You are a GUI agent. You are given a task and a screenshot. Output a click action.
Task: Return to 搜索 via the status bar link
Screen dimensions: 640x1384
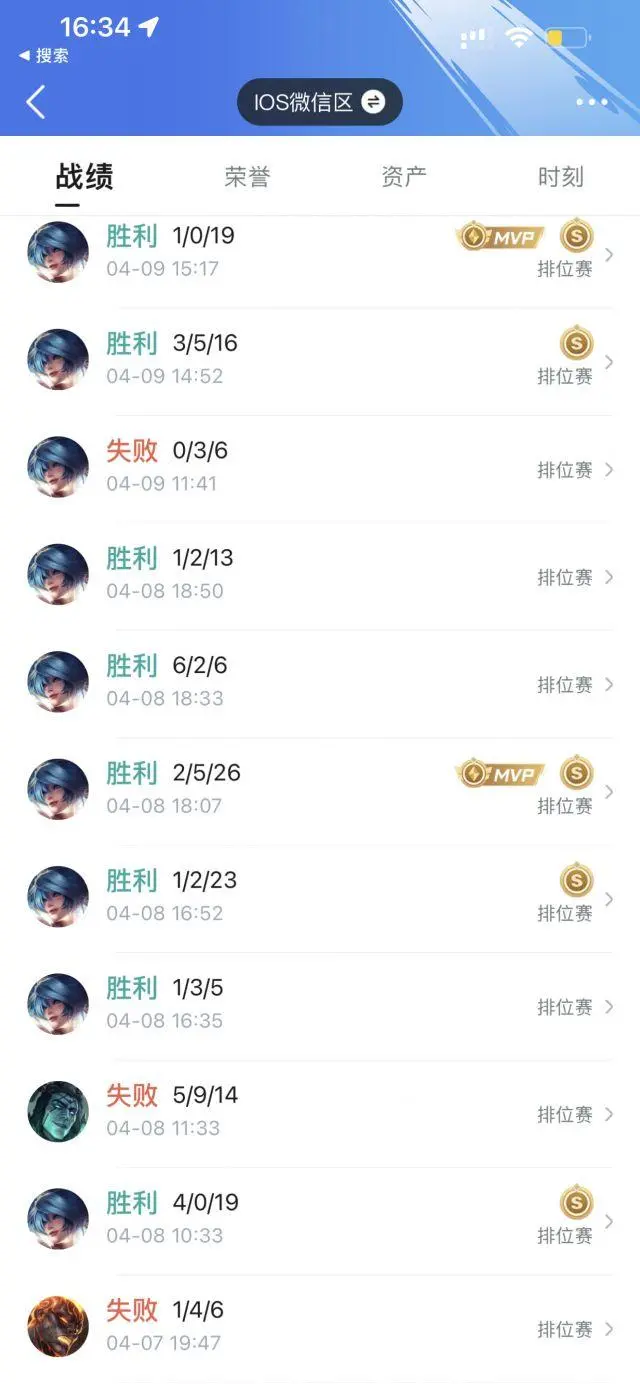44,56
